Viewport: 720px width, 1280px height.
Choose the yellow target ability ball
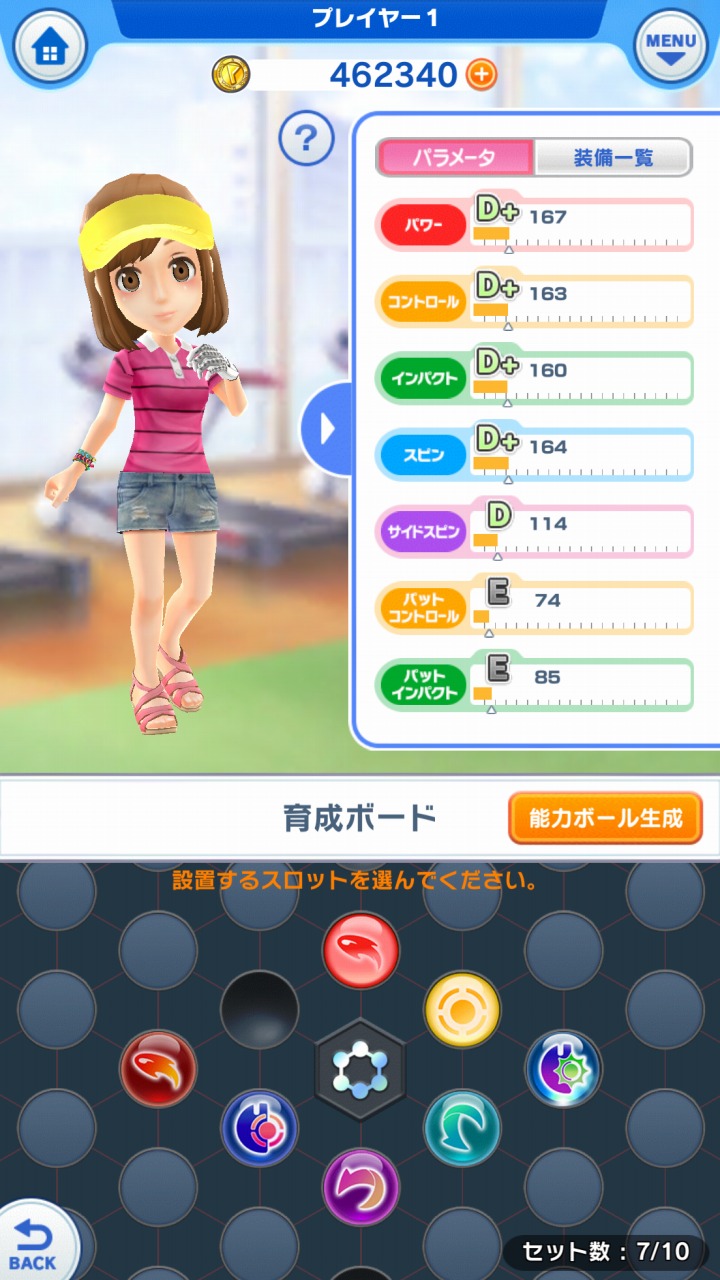[462, 1010]
